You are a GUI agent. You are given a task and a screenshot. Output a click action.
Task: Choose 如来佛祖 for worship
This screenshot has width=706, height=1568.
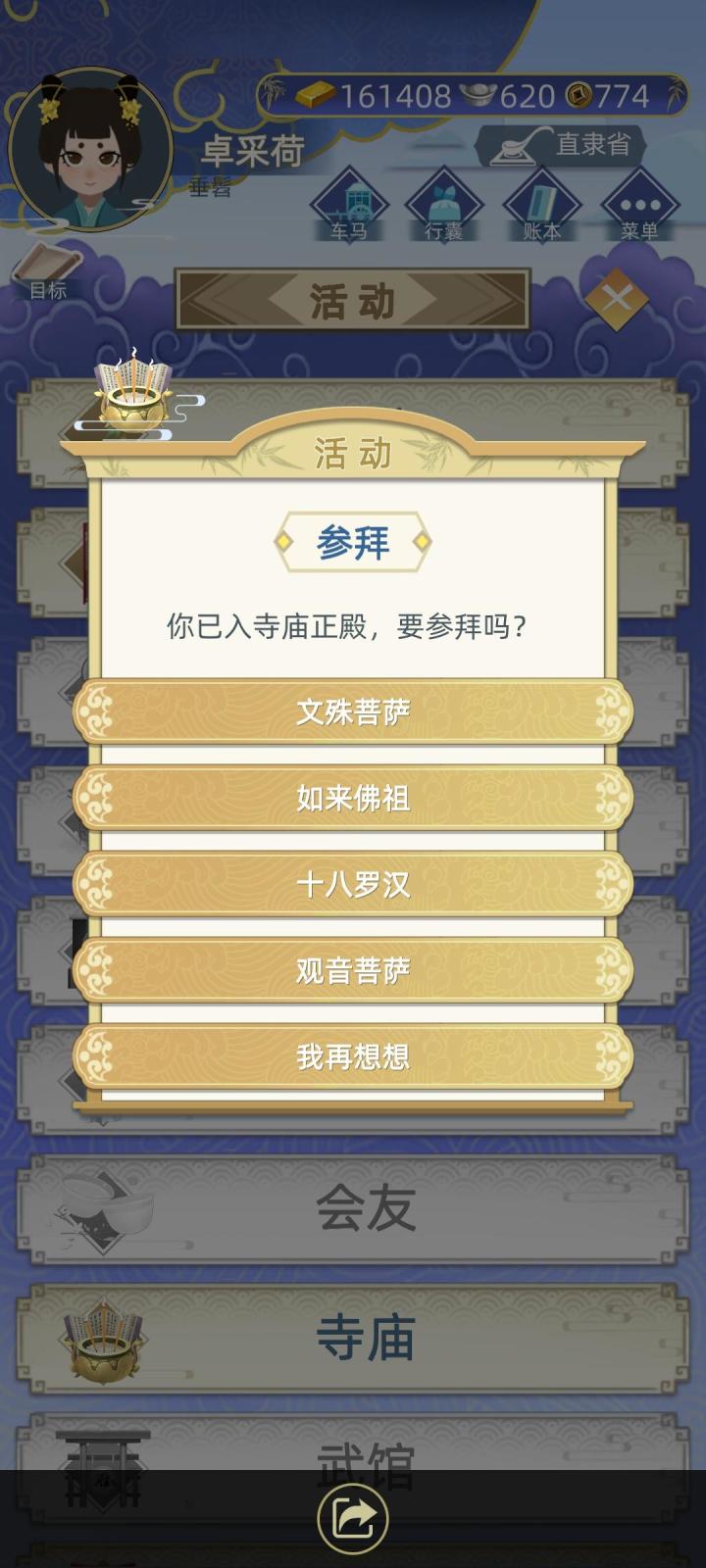pyautogui.click(x=353, y=799)
